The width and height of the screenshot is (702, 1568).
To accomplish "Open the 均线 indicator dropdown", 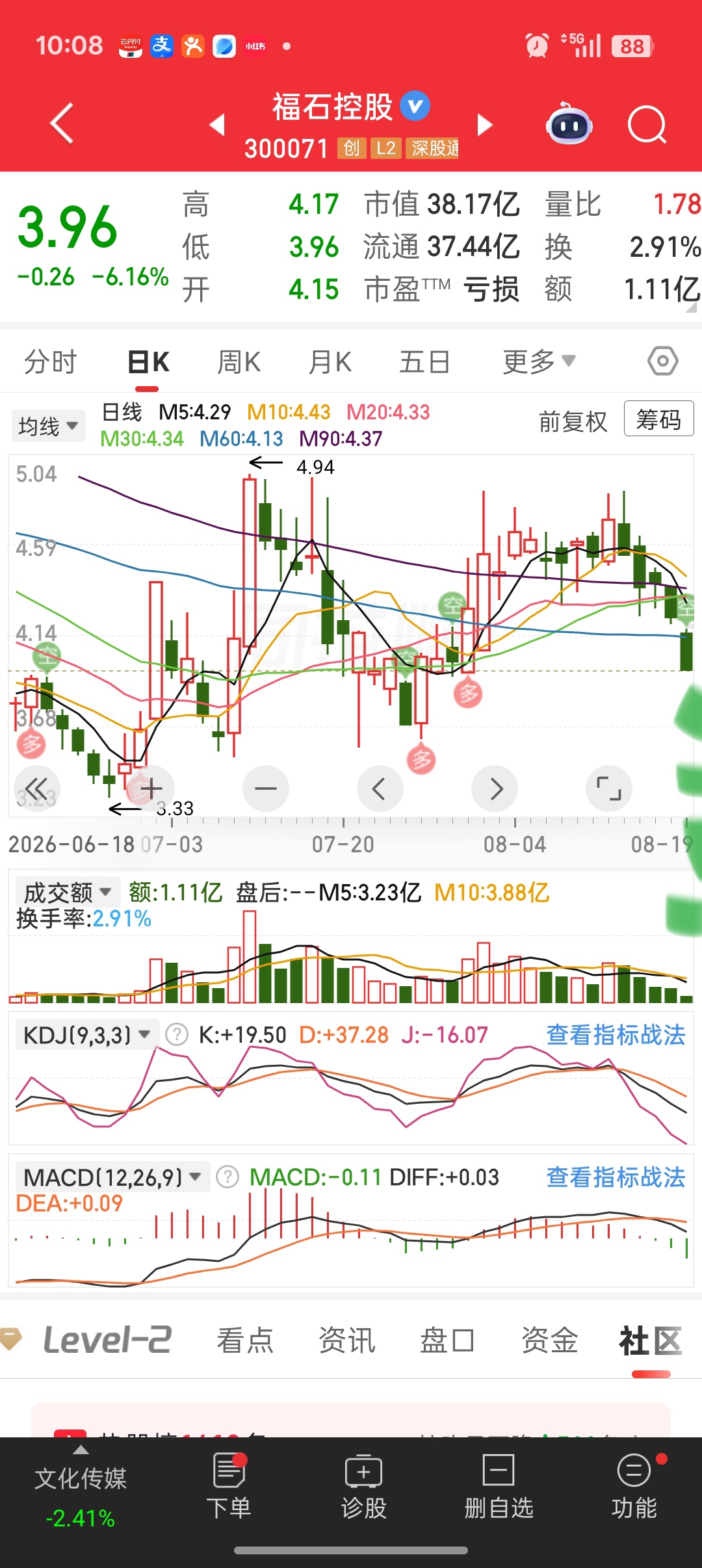I will pyautogui.click(x=49, y=426).
